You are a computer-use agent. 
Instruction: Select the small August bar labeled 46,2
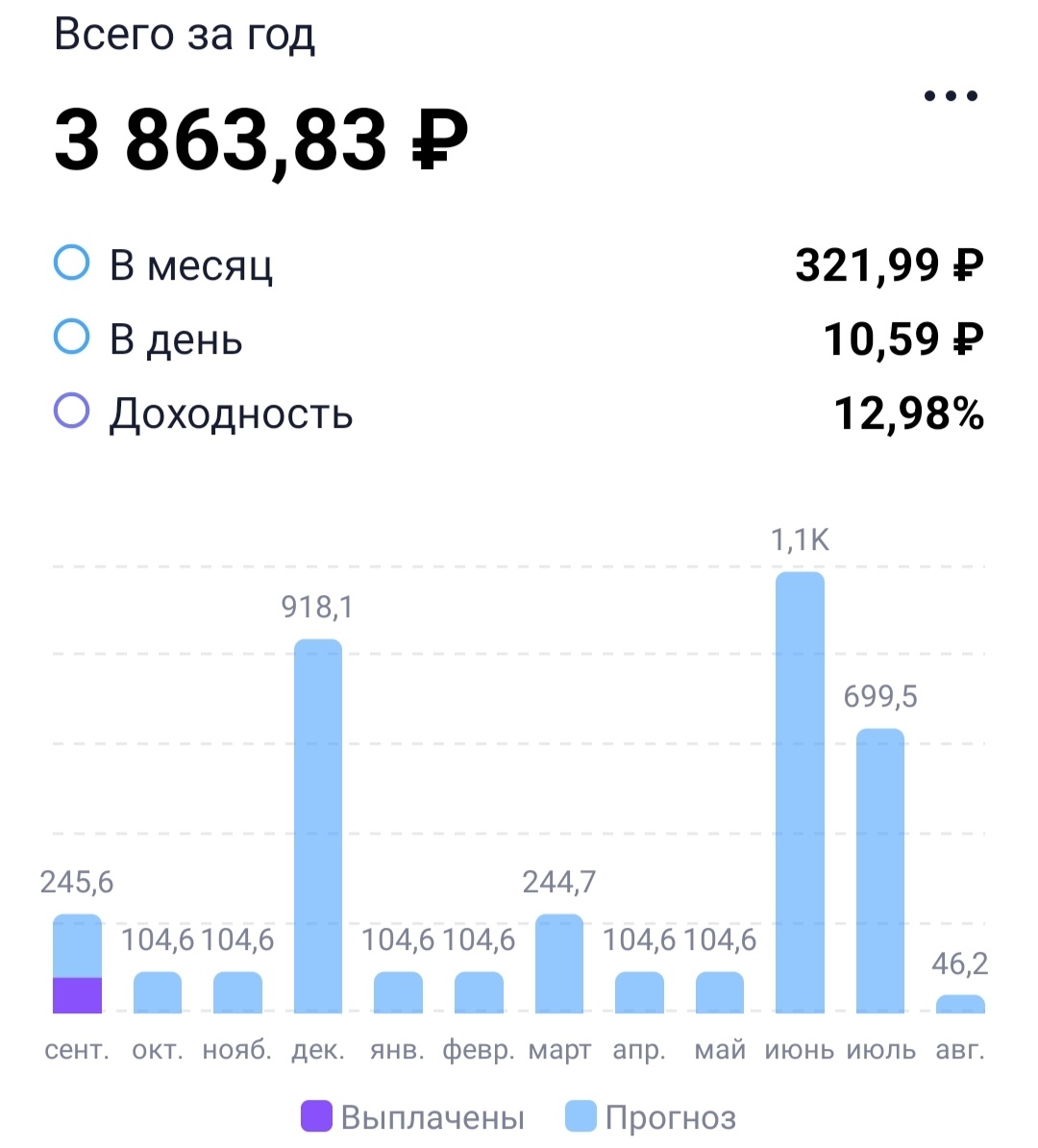960,1005
